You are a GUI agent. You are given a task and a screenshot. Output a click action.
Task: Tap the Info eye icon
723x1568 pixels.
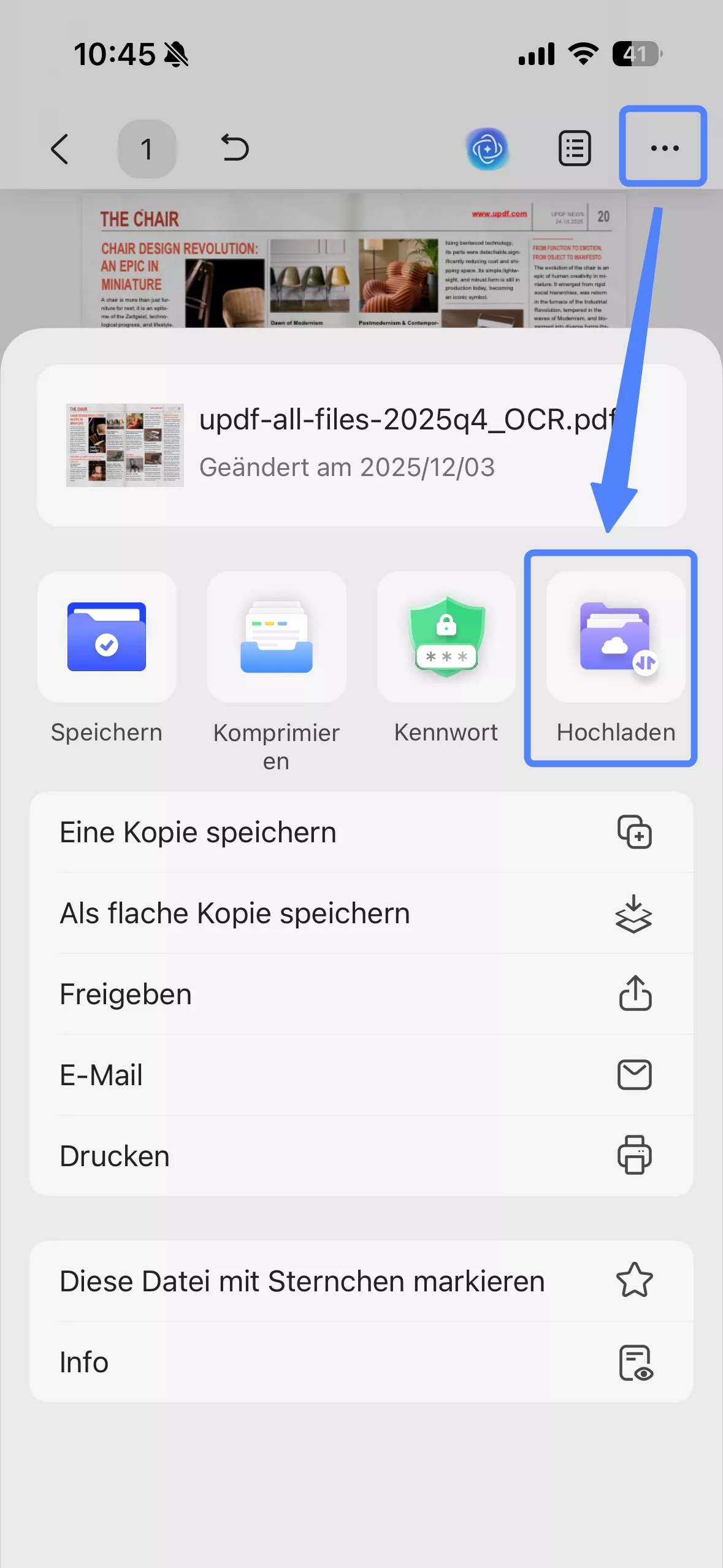pyautogui.click(x=636, y=1362)
